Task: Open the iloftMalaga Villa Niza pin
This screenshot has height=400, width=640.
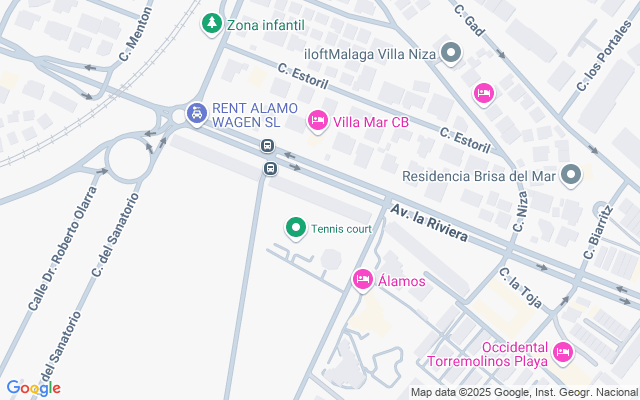Action: coord(452,53)
